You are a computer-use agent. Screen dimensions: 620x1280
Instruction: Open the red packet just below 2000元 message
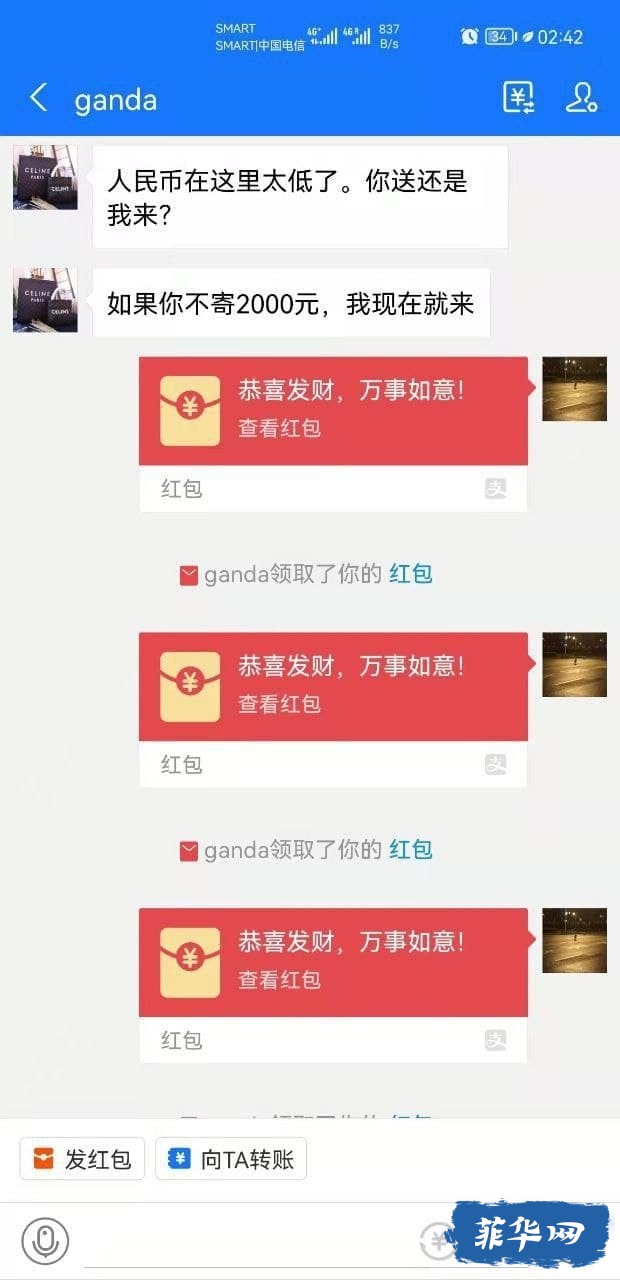click(333, 410)
